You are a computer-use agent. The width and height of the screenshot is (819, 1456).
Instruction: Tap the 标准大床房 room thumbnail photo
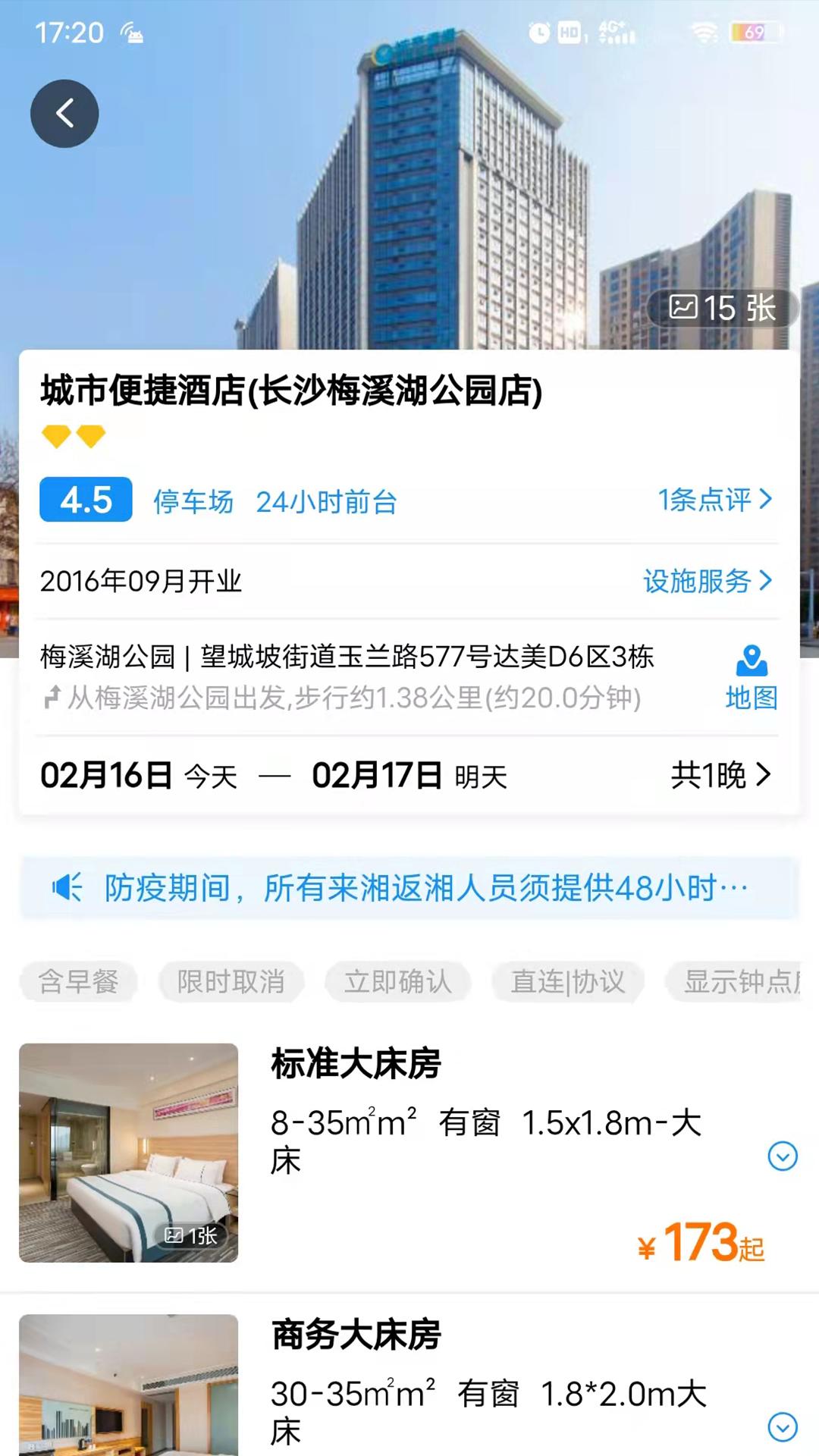[x=129, y=1153]
